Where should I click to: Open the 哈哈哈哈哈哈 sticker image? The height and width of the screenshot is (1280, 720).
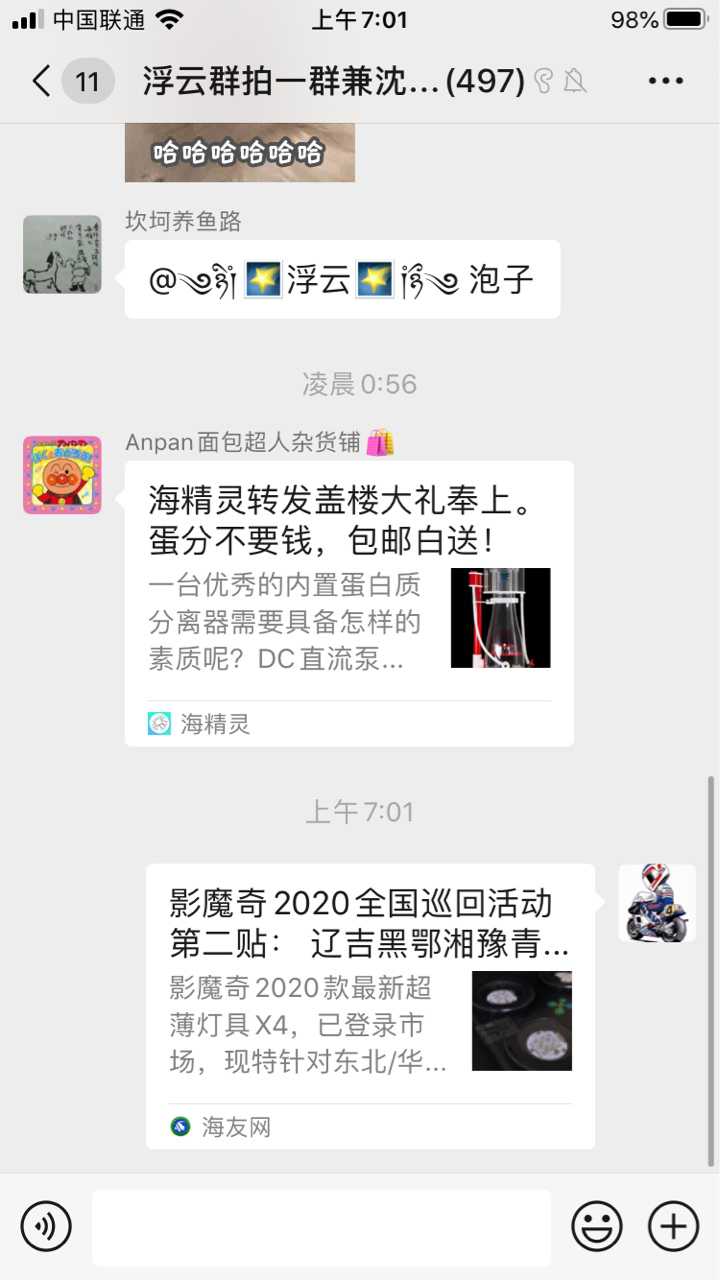pyautogui.click(x=239, y=152)
